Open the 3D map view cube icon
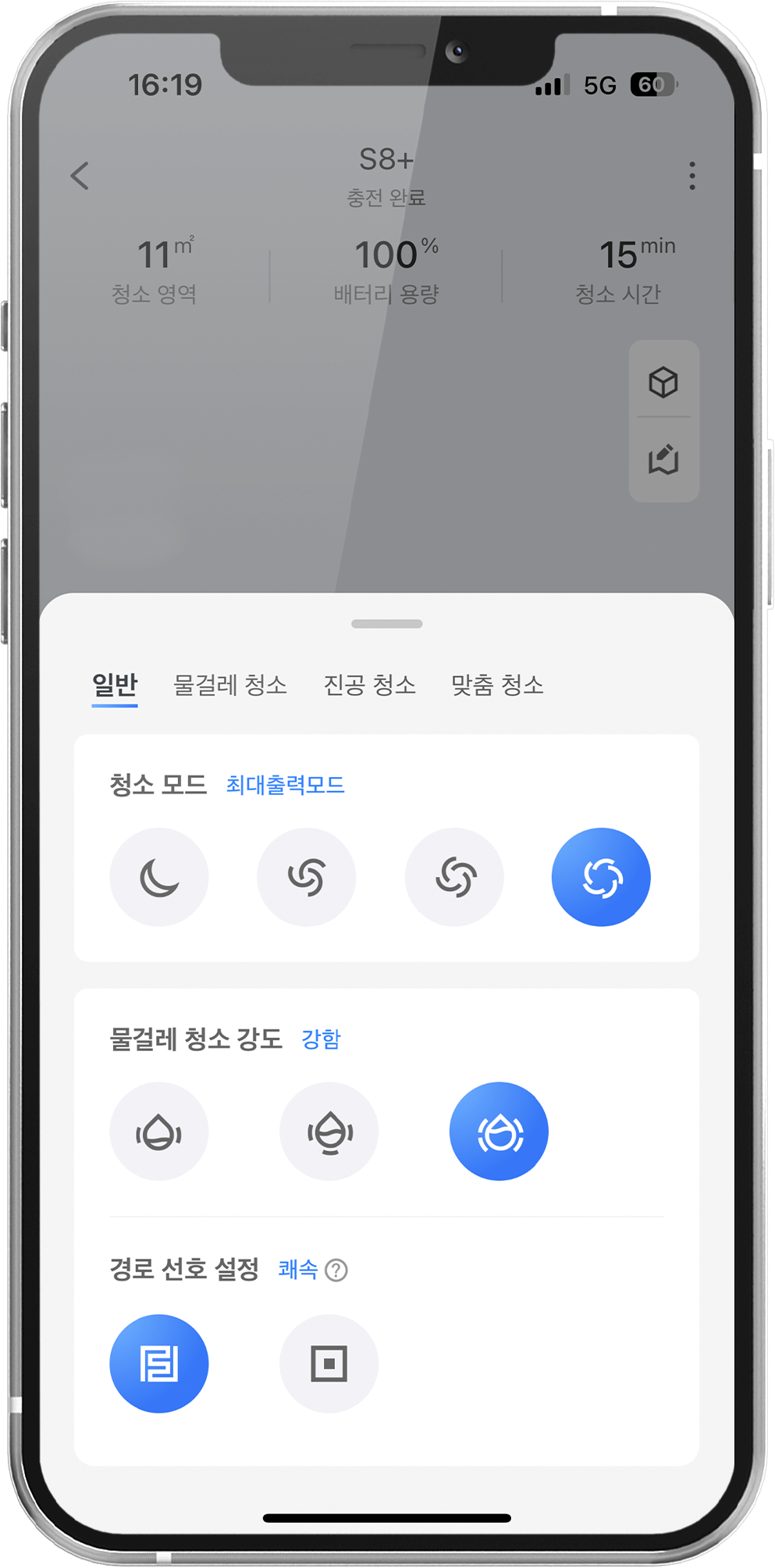 coord(663,383)
